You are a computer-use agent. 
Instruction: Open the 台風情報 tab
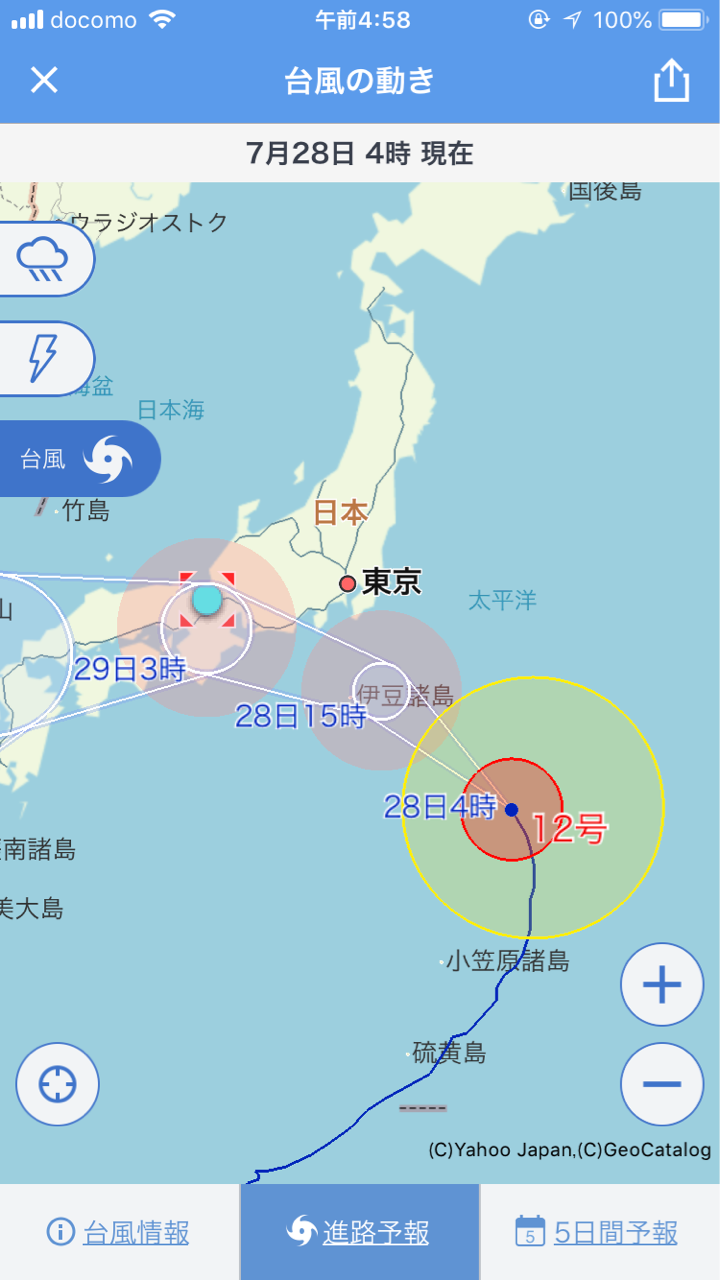point(119,1232)
